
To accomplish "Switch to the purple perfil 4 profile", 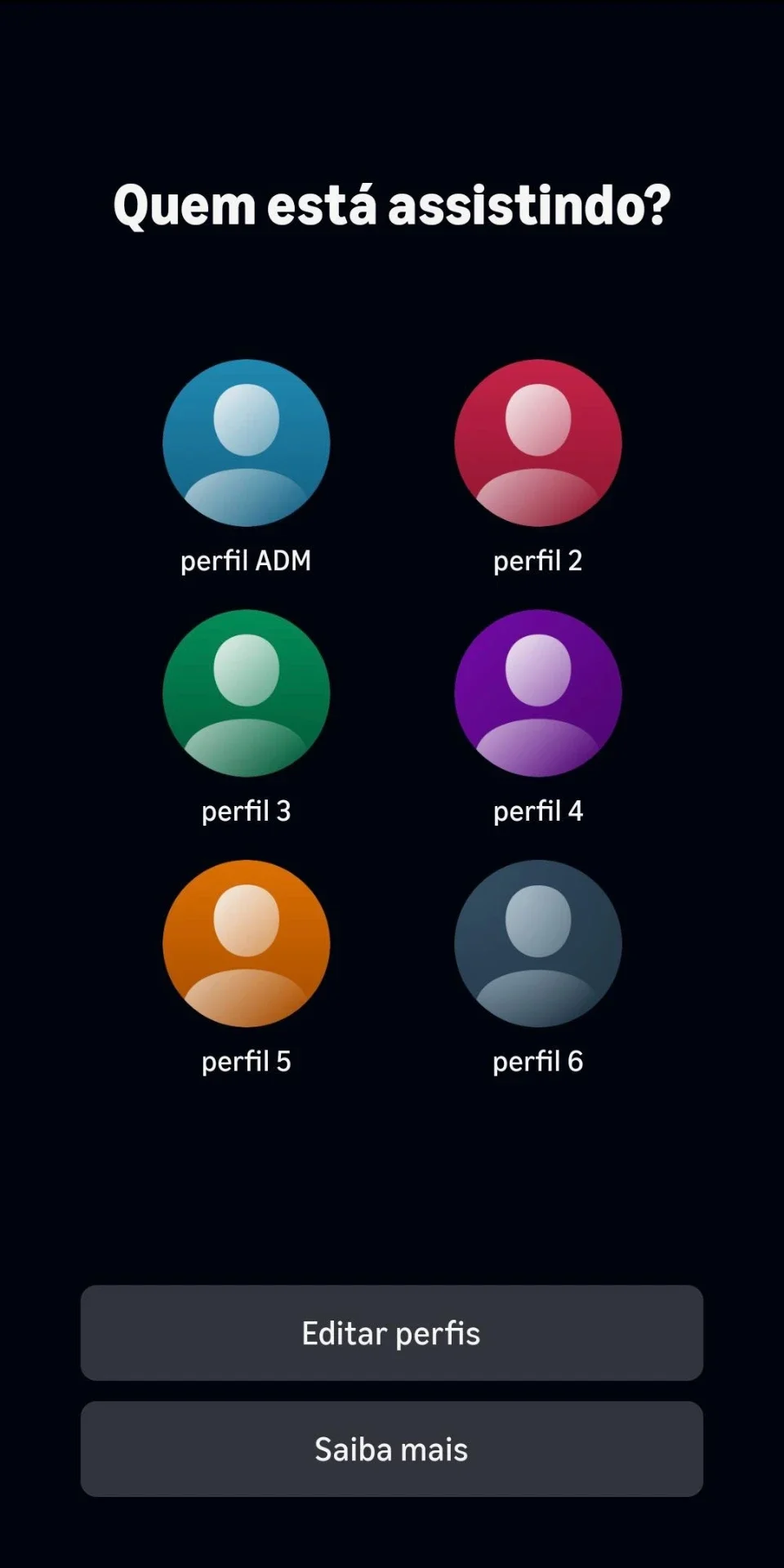I will pyautogui.click(x=537, y=693).
